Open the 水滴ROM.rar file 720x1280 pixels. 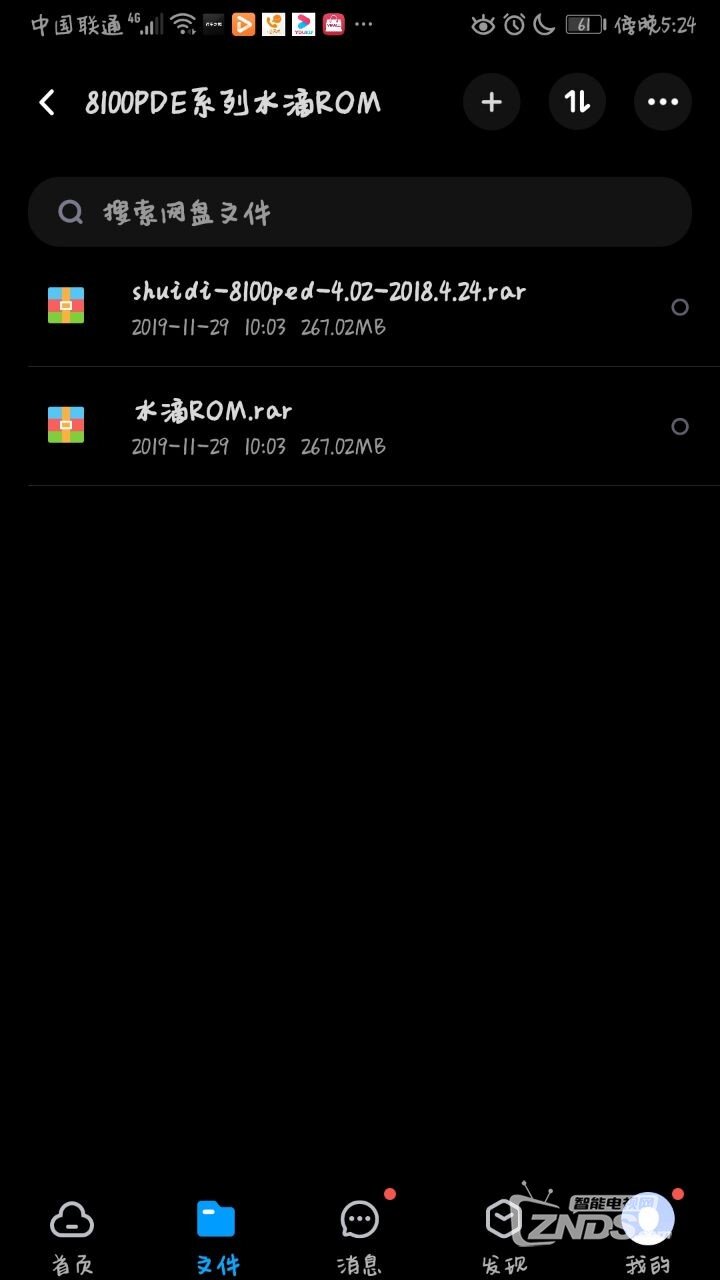(328, 426)
